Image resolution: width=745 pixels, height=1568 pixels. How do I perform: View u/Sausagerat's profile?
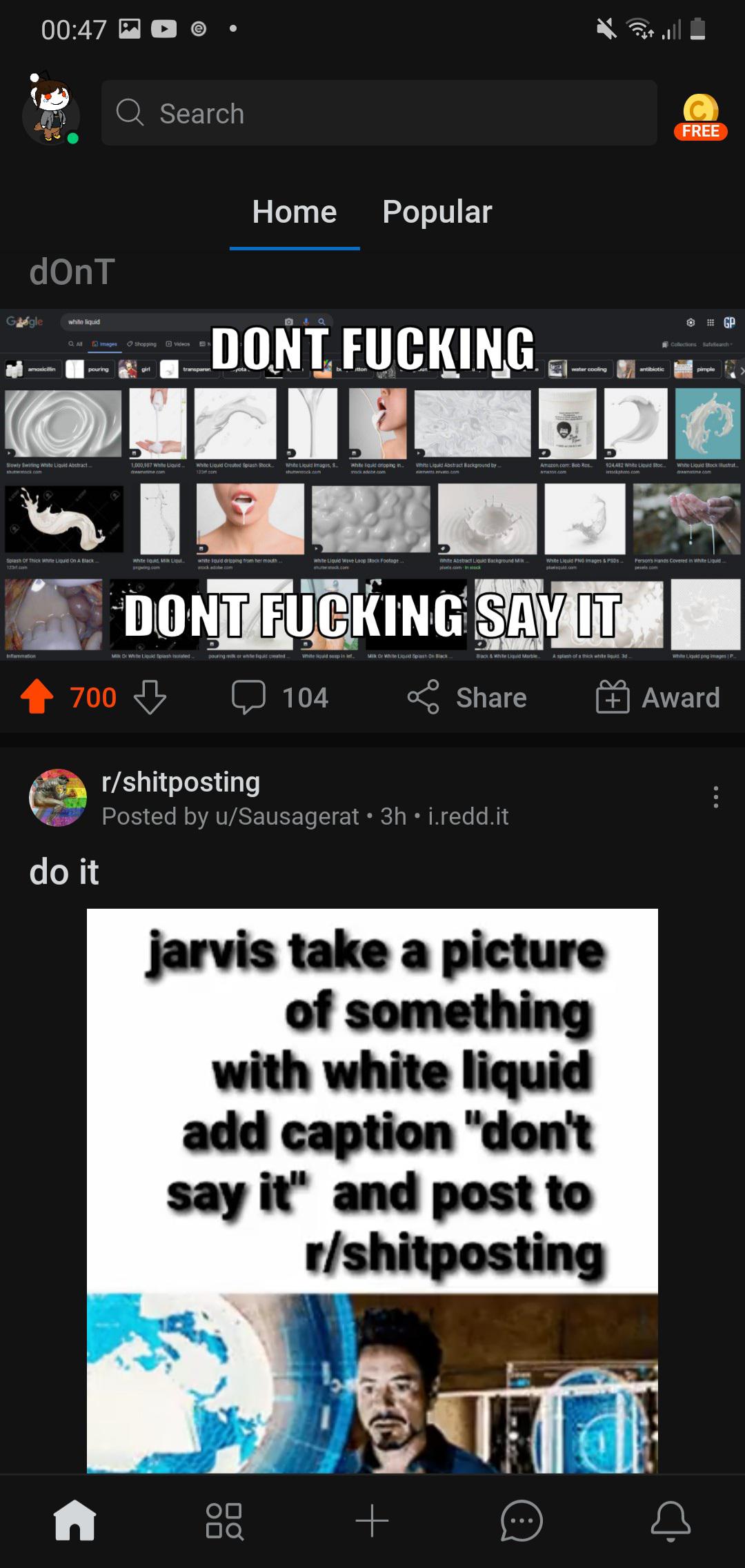tap(287, 816)
